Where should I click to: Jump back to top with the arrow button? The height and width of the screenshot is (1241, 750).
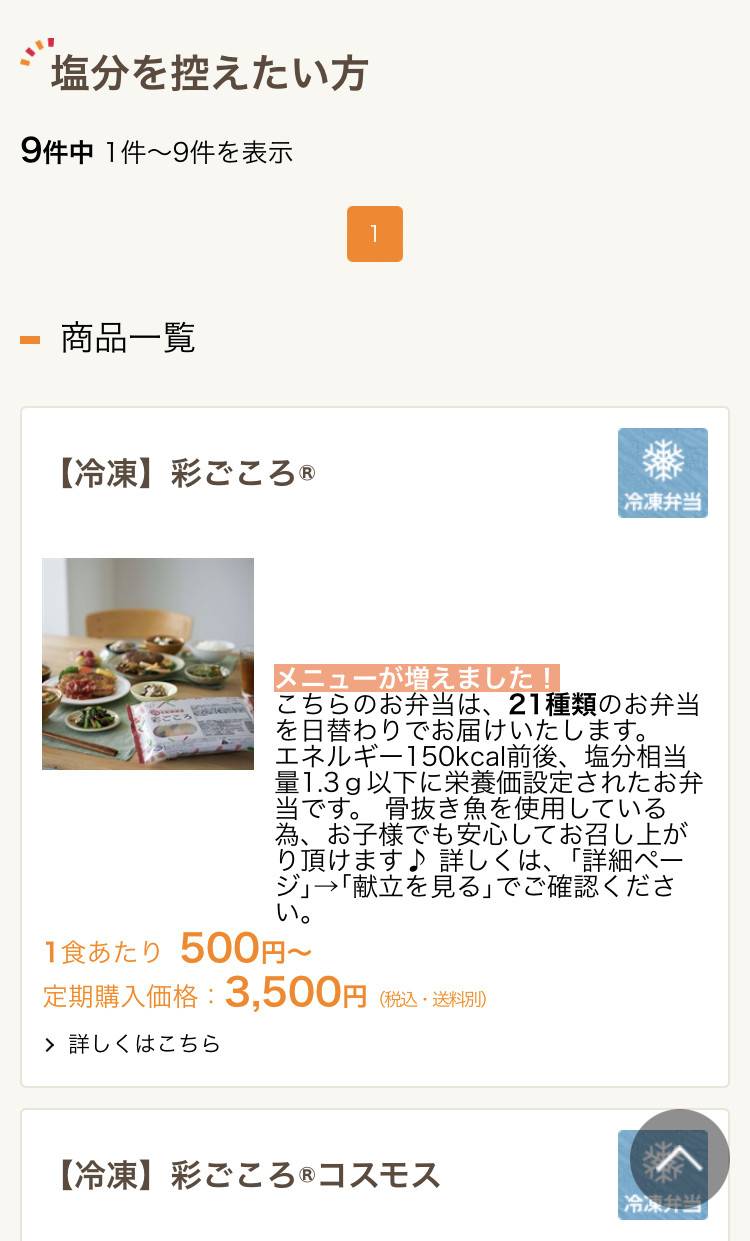coord(680,1159)
